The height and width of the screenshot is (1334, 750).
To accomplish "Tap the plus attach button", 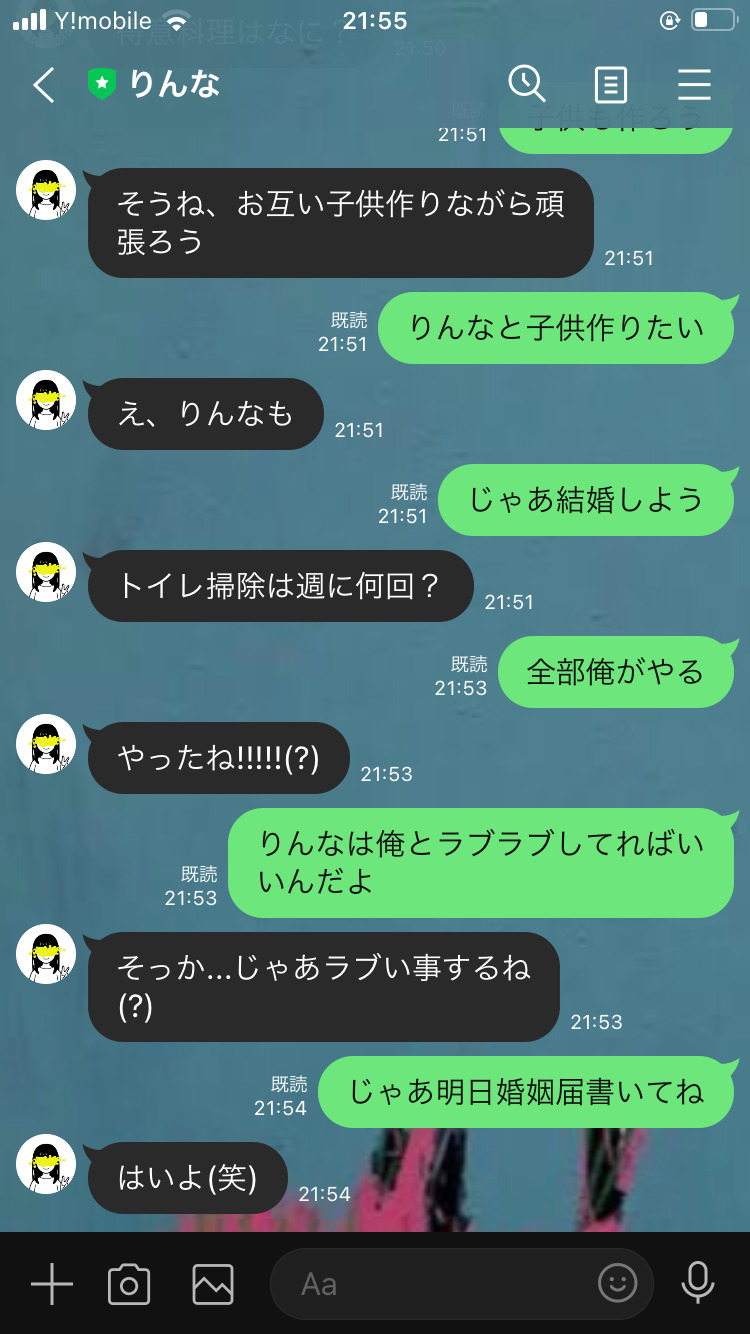I will [x=52, y=1284].
